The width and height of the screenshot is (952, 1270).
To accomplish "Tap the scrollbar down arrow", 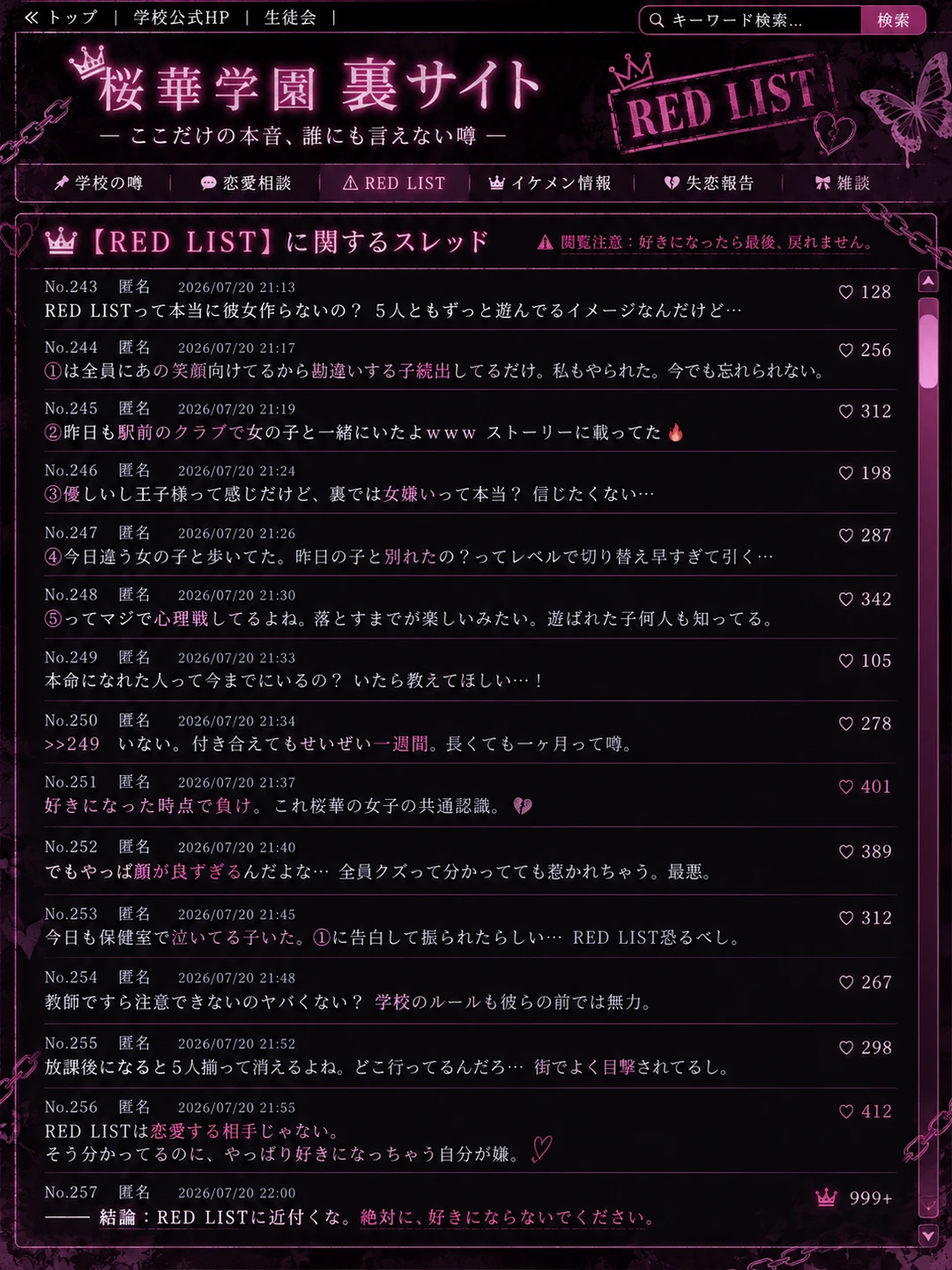I will pyautogui.click(x=928, y=1236).
